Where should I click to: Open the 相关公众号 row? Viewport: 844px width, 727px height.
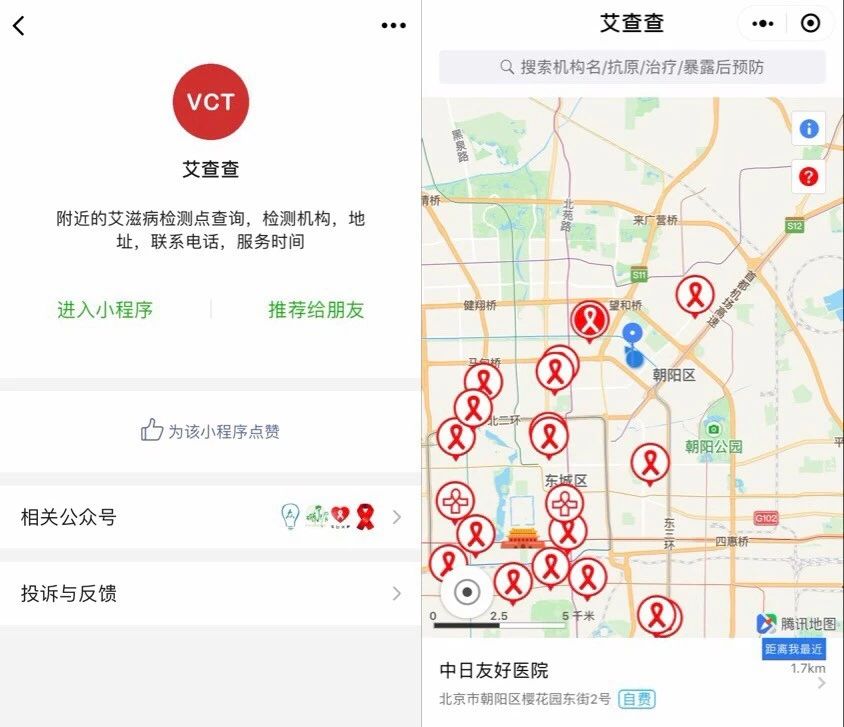[210, 517]
